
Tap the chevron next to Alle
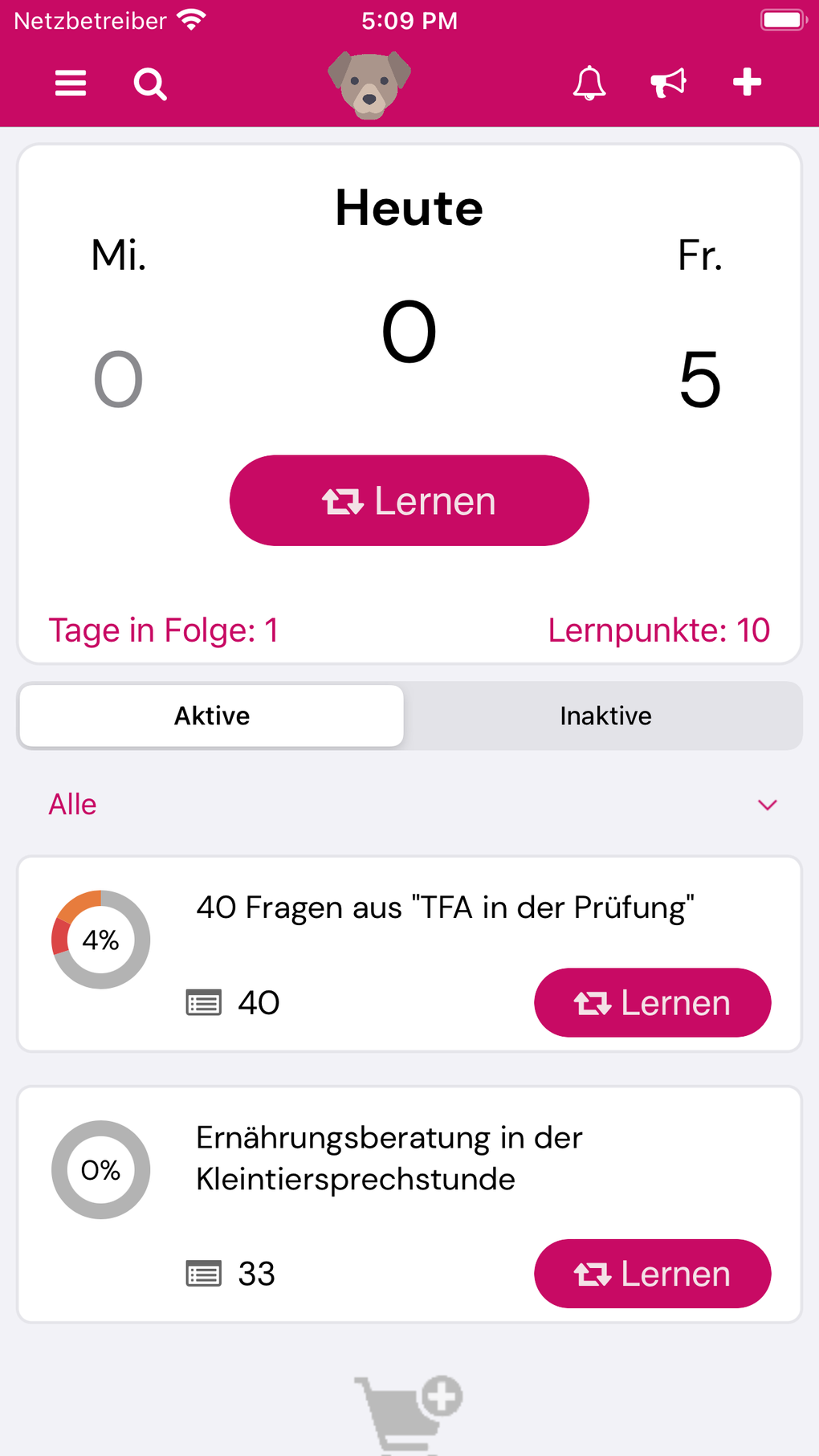[x=767, y=805]
